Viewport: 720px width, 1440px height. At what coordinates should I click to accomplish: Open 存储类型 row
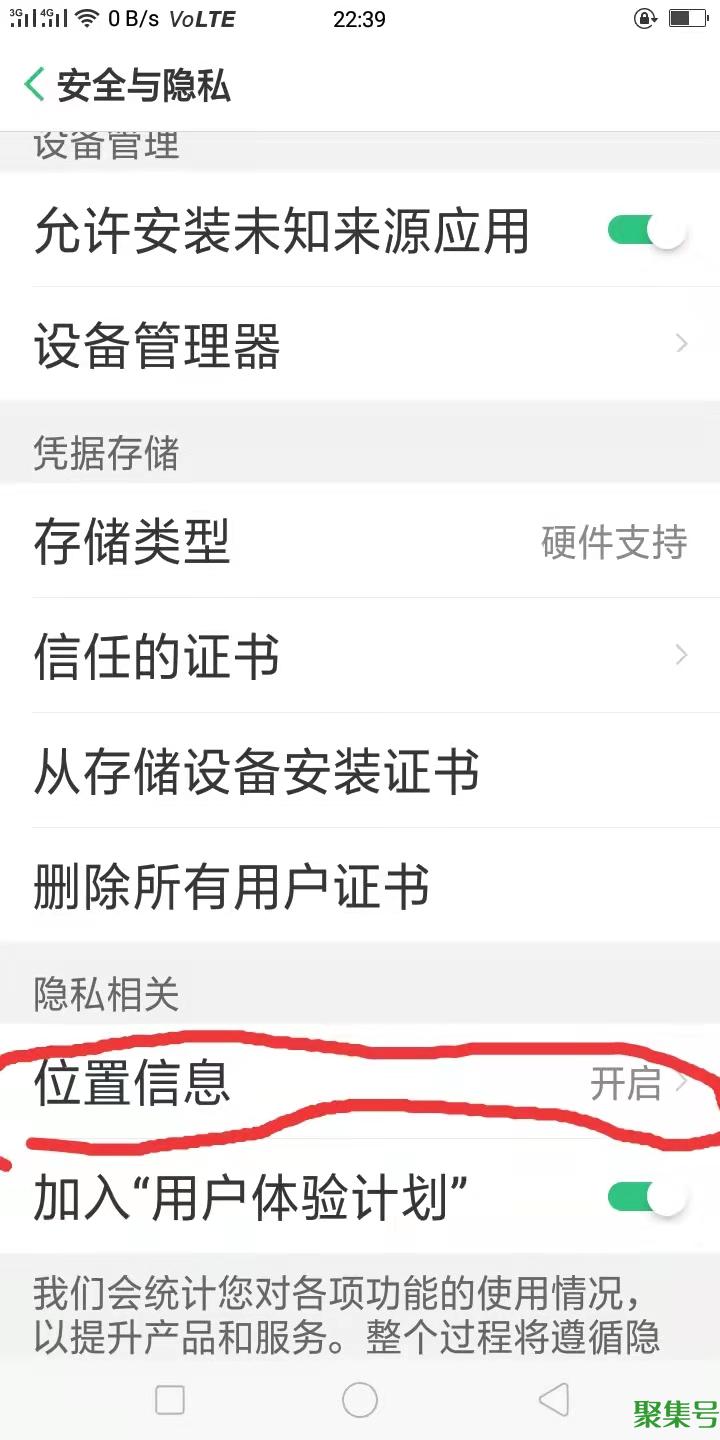(x=360, y=542)
